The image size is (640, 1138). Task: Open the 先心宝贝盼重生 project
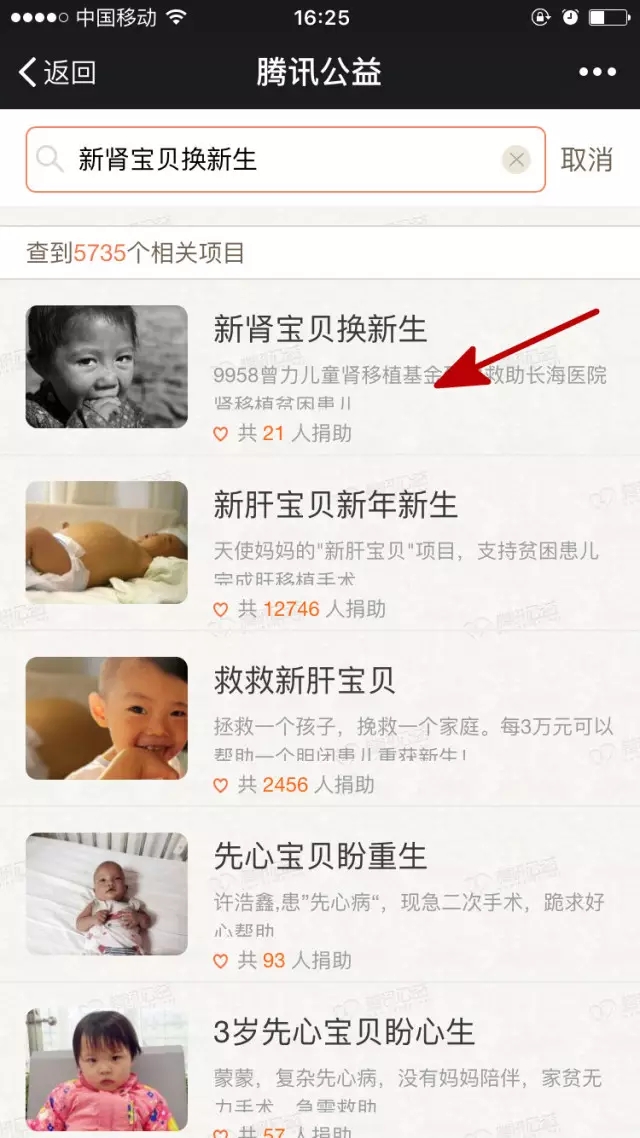(x=320, y=894)
